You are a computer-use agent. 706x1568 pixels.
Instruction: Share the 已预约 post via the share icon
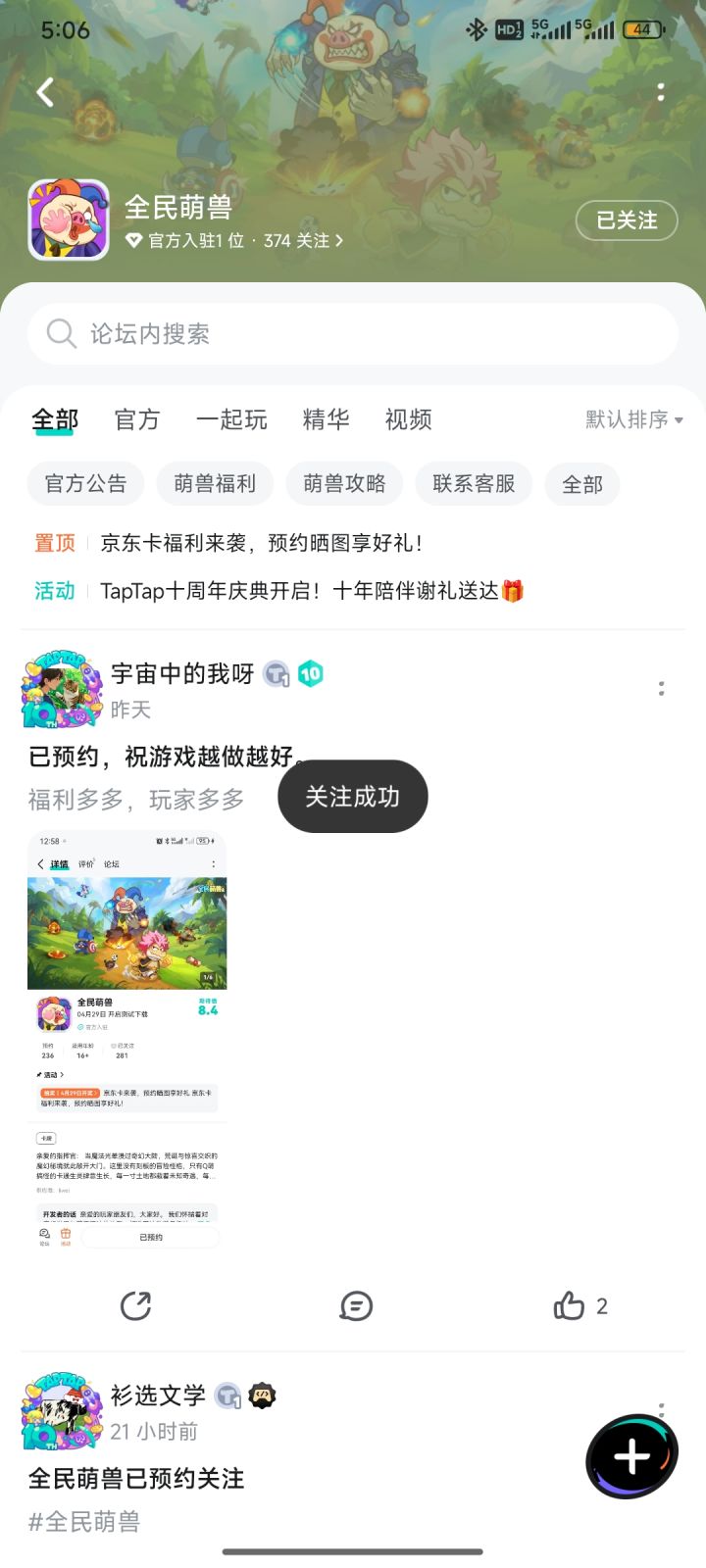click(136, 1305)
